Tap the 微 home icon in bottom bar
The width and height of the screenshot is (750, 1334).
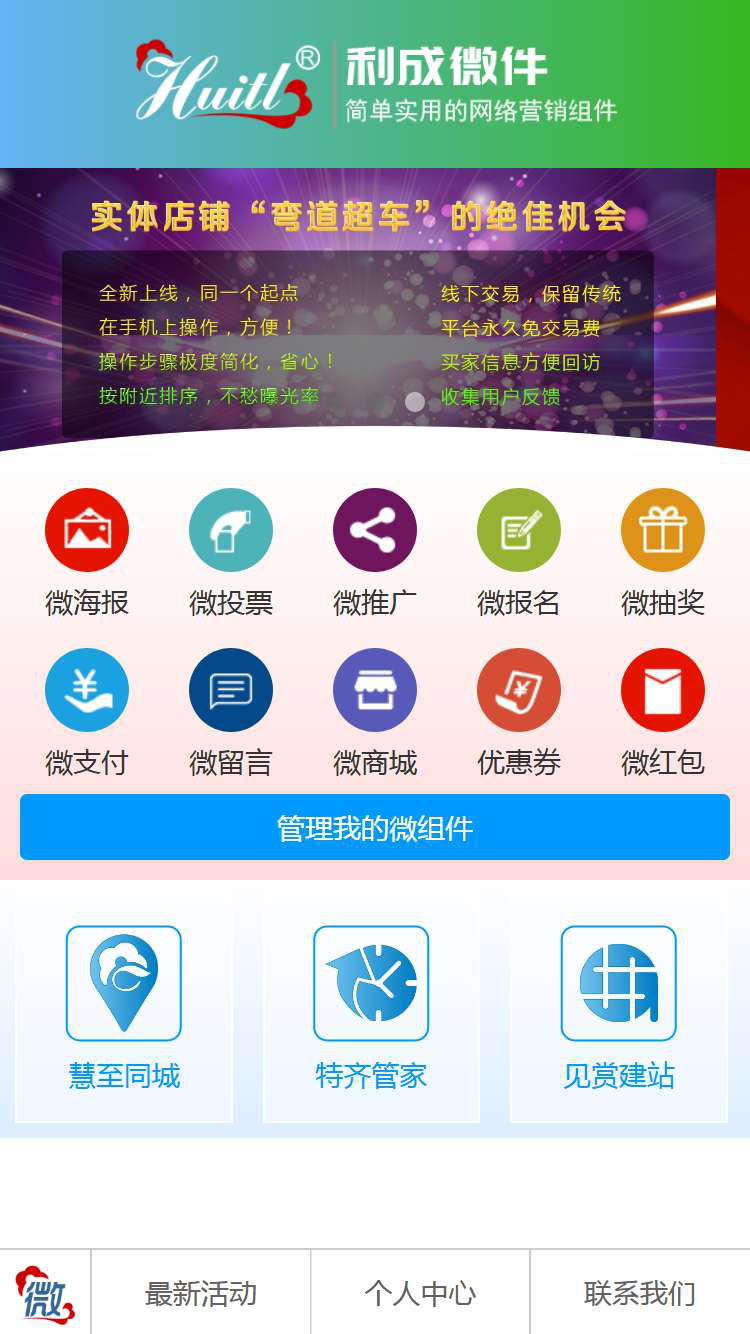(x=45, y=1293)
